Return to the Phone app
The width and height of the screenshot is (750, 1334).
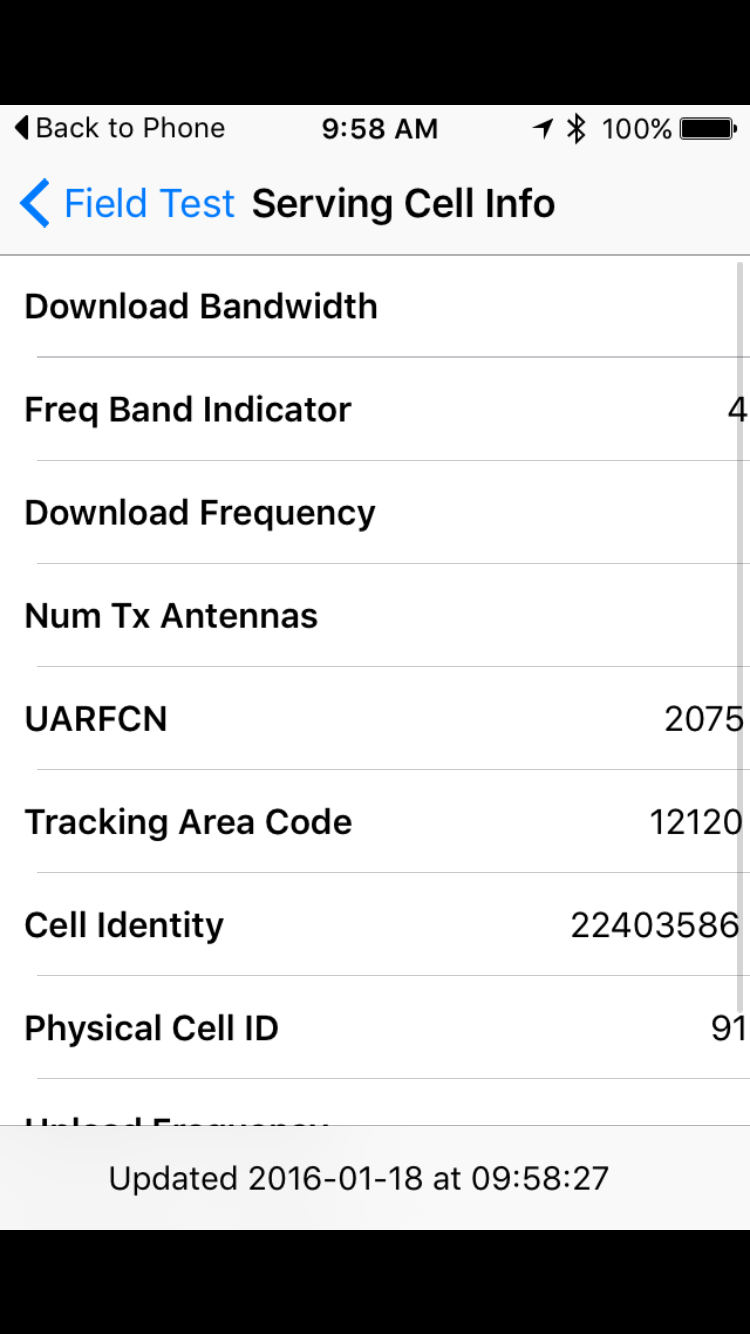pos(120,128)
